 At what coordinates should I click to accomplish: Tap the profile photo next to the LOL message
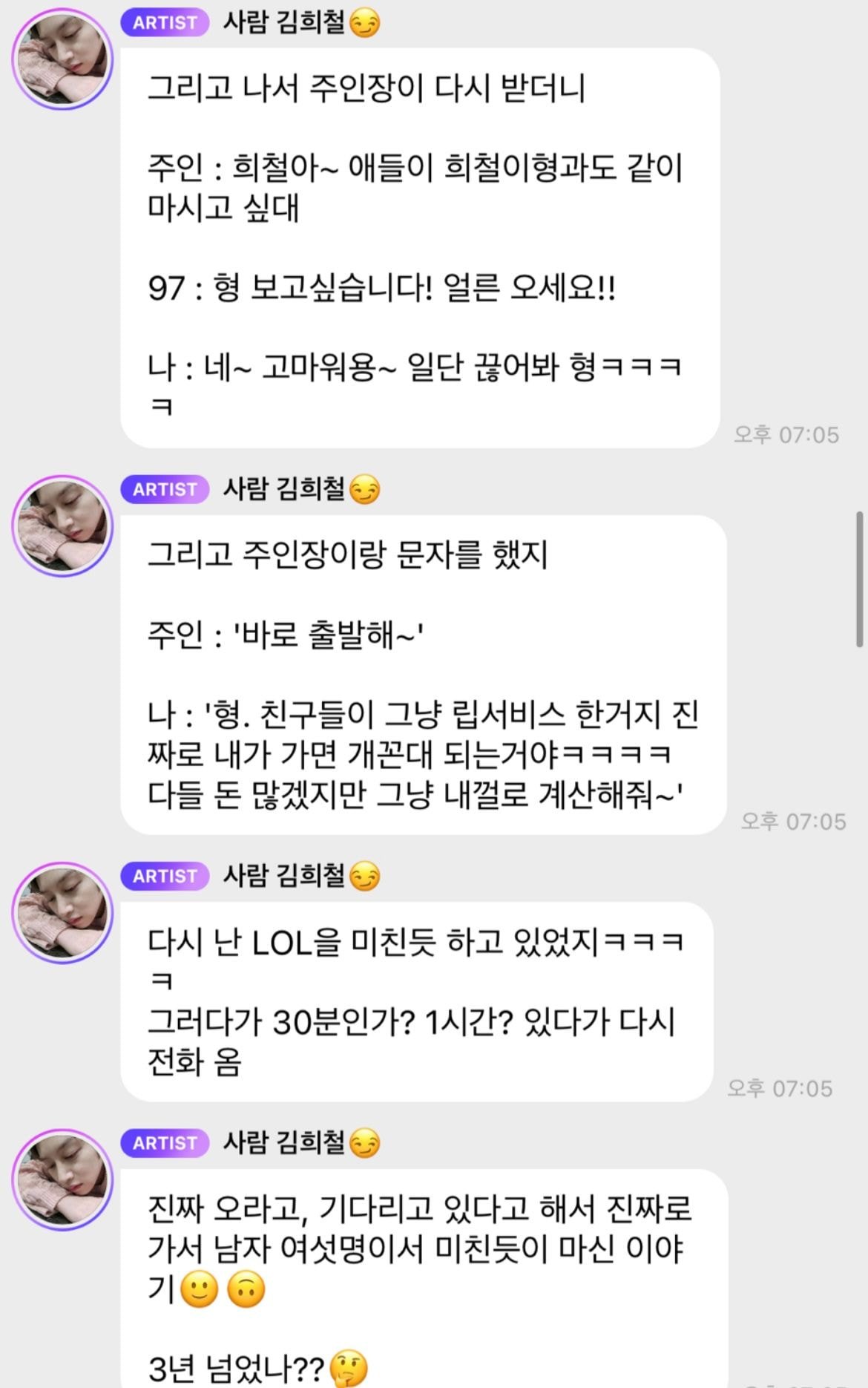(x=63, y=924)
